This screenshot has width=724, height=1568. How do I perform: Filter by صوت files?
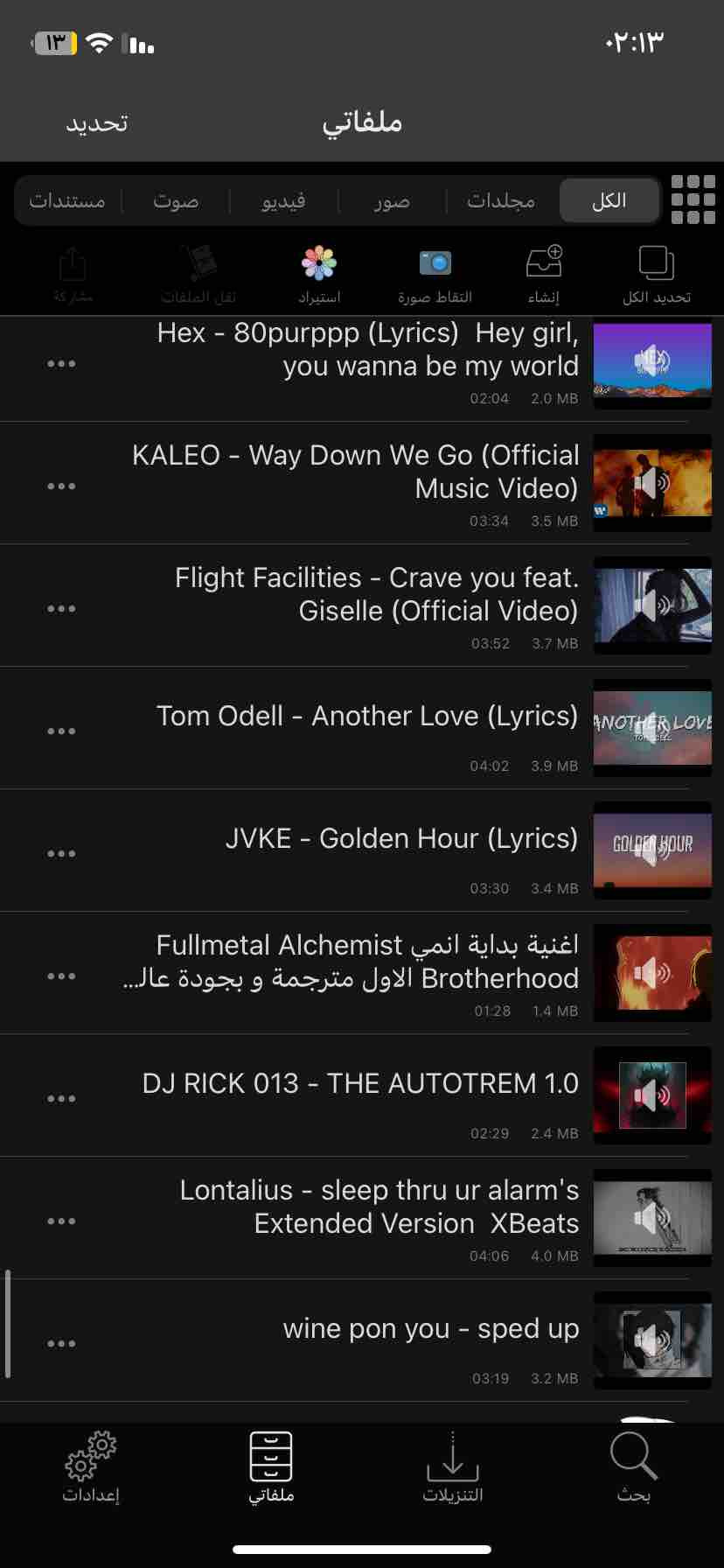(176, 201)
